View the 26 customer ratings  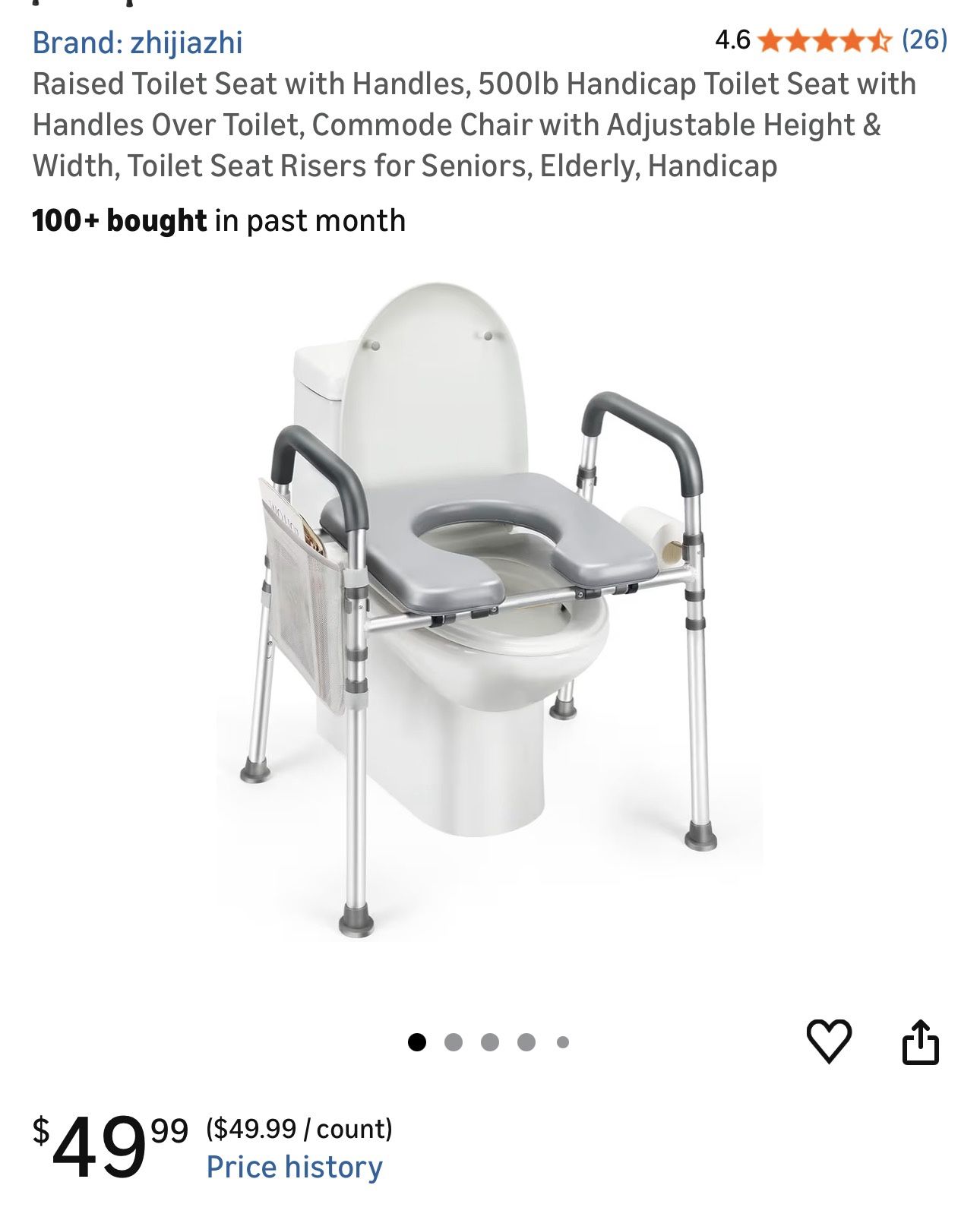click(924, 40)
